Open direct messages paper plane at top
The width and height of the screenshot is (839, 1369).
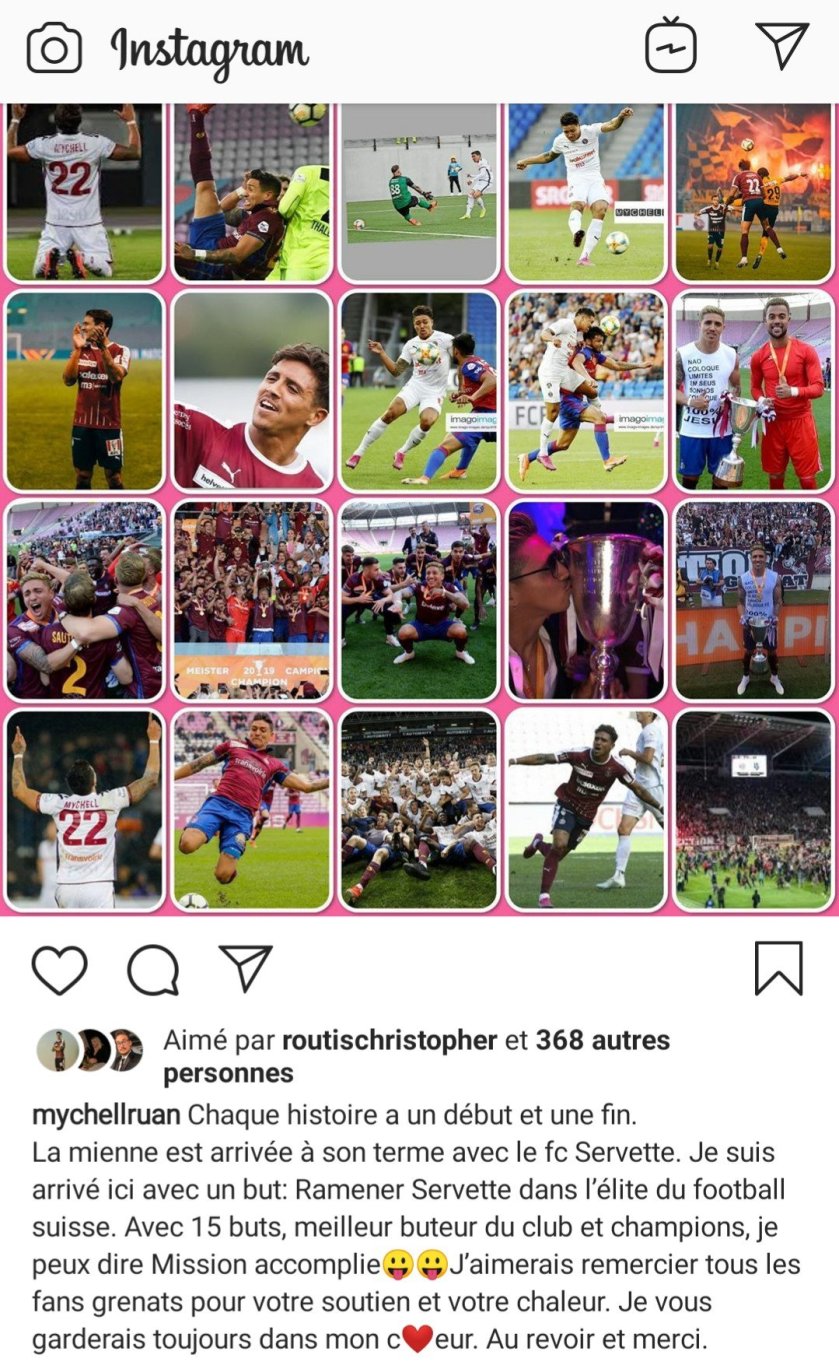[x=781, y=46]
